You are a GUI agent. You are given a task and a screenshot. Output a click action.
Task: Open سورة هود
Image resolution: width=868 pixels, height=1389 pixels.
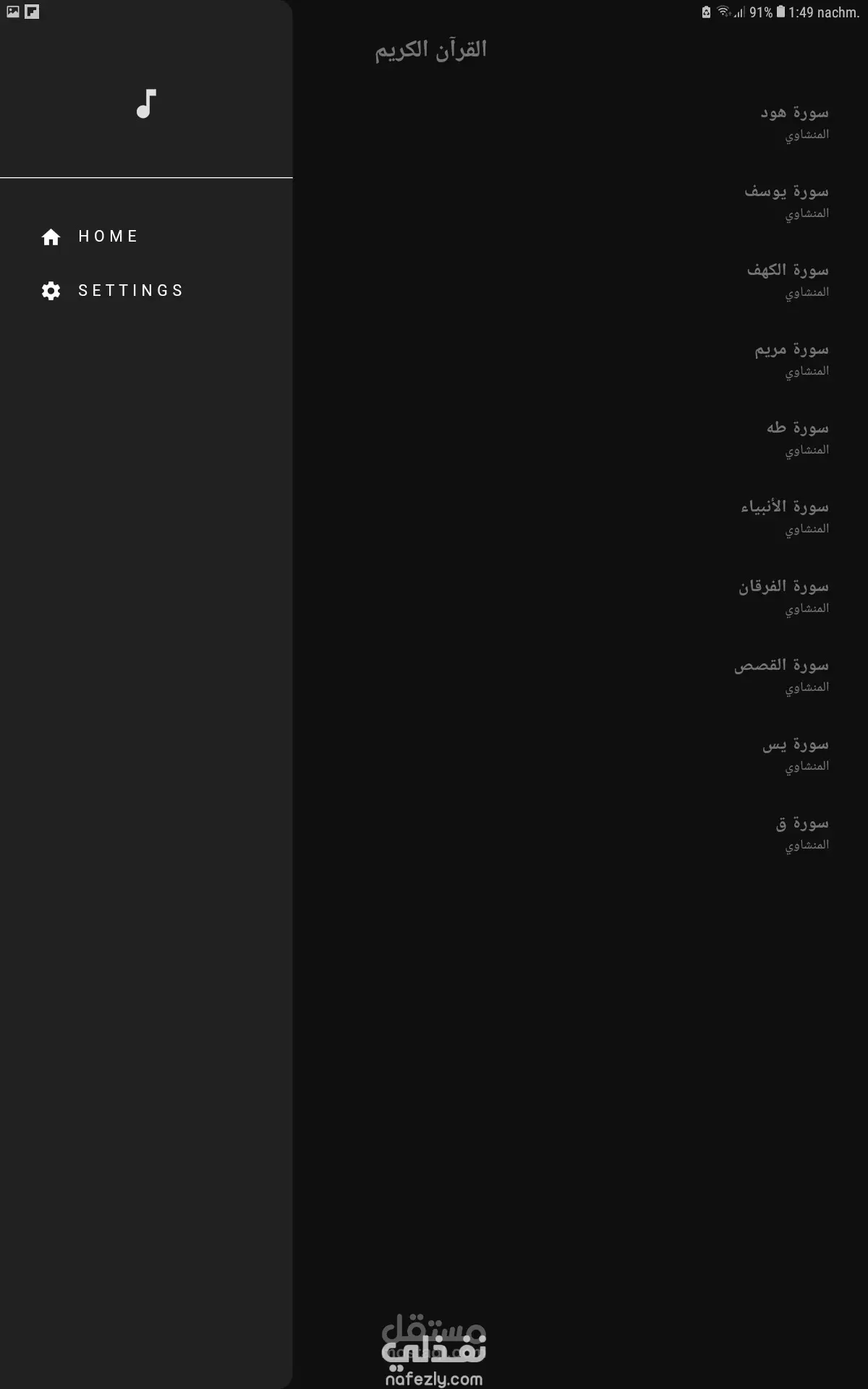point(793,122)
